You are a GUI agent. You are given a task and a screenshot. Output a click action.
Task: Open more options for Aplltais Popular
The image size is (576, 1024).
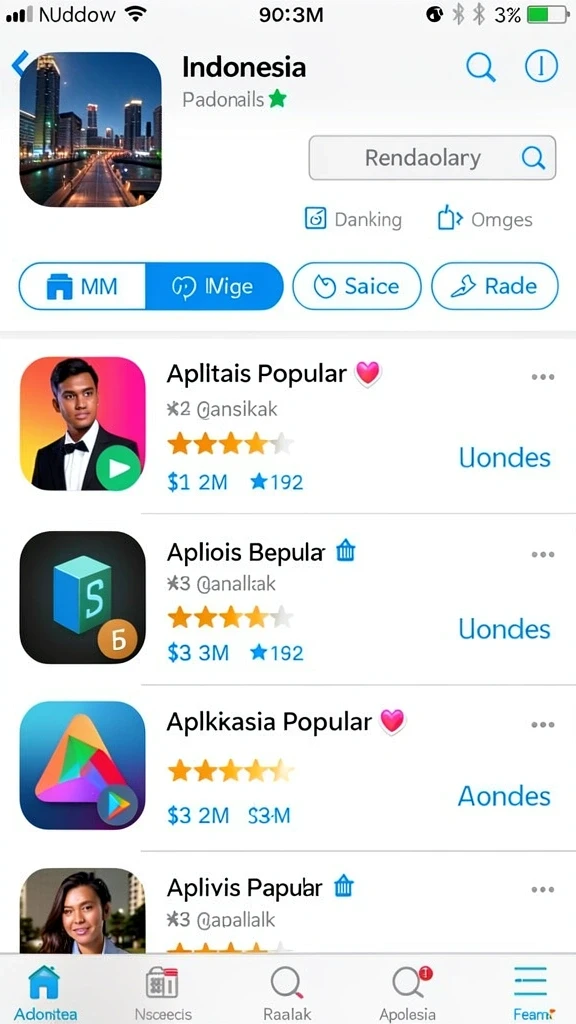click(543, 377)
